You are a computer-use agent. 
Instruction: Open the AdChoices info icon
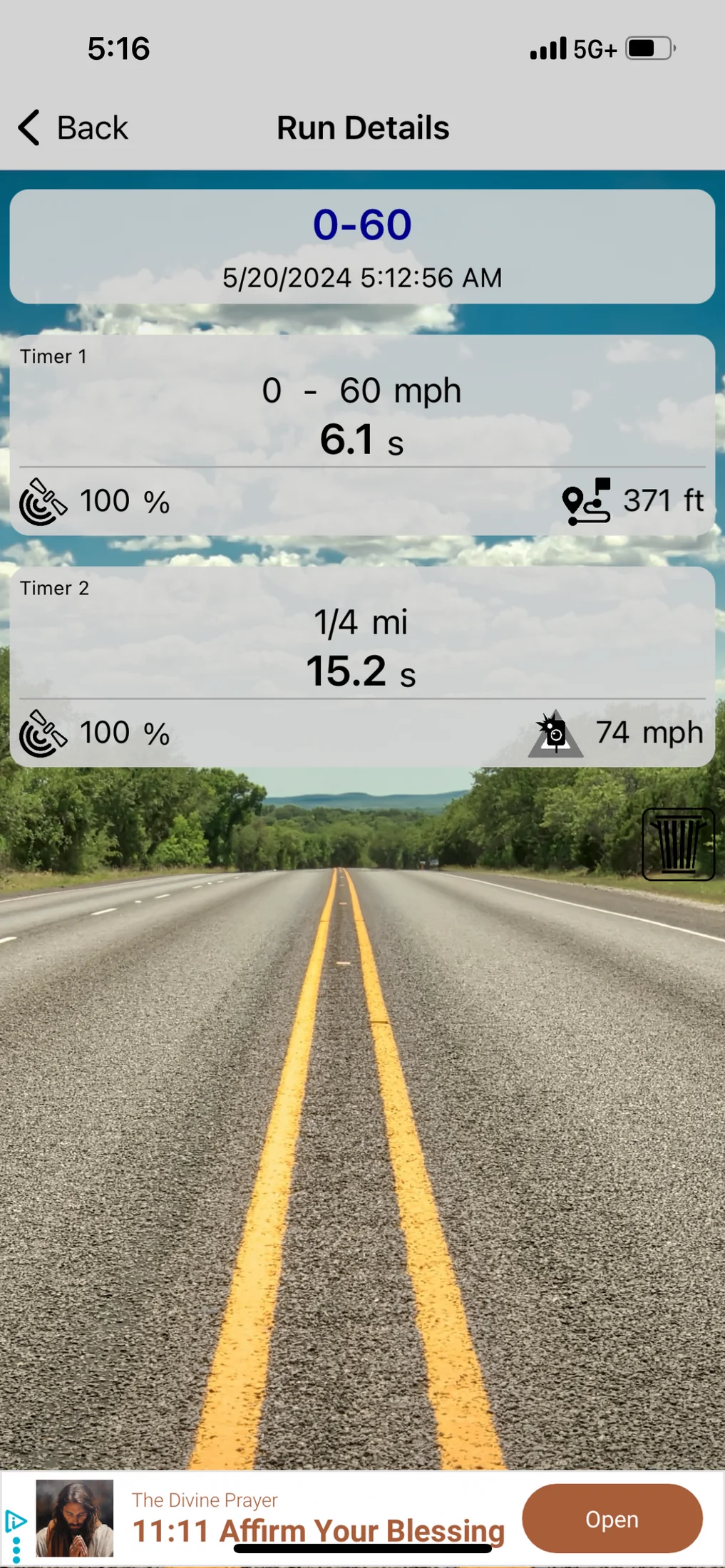pyautogui.click(x=16, y=1522)
